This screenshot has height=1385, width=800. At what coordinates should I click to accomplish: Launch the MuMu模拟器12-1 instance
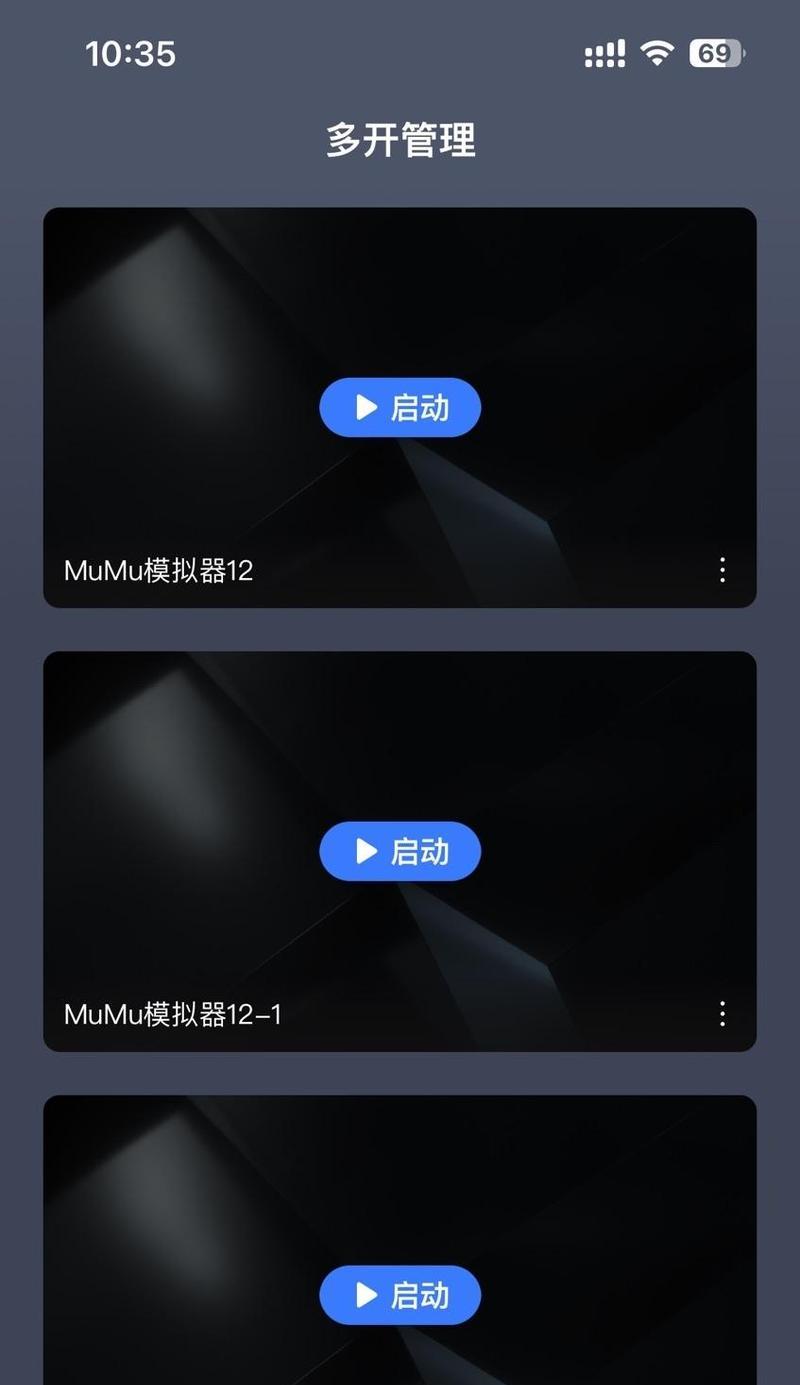tap(400, 851)
